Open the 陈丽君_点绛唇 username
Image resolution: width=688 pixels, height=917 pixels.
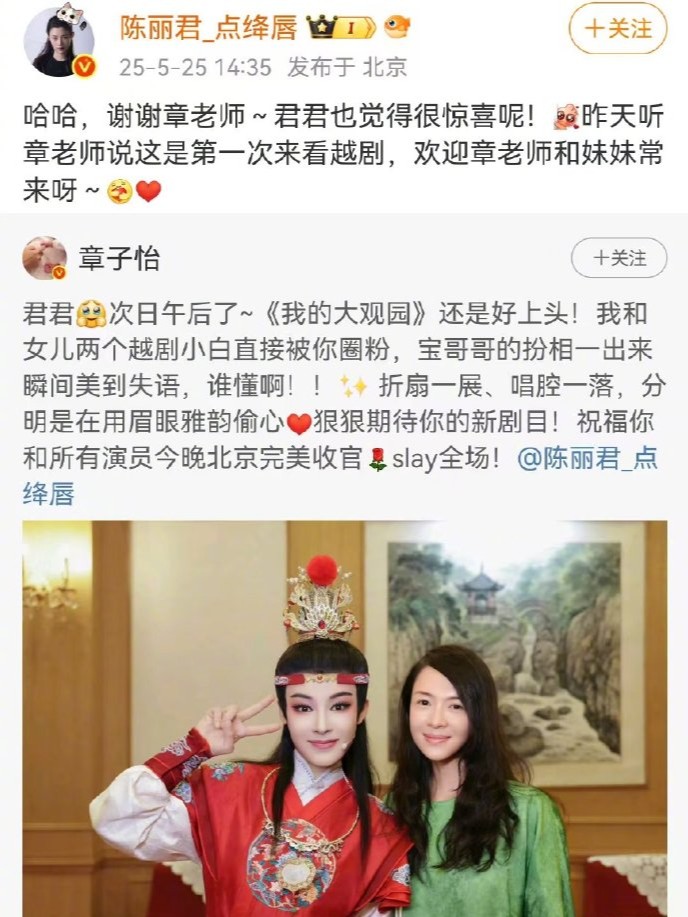tap(209, 28)
